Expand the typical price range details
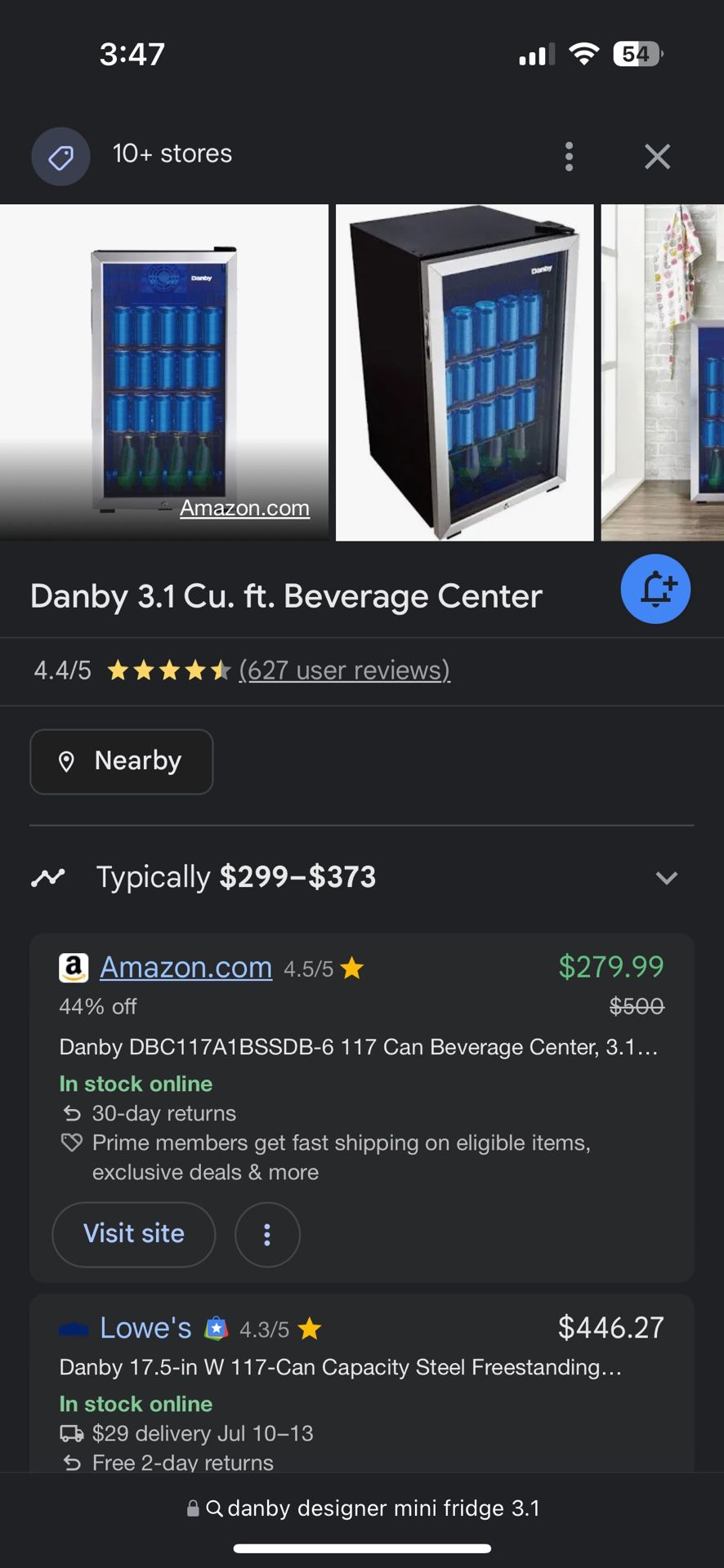 tap(666, 878)
